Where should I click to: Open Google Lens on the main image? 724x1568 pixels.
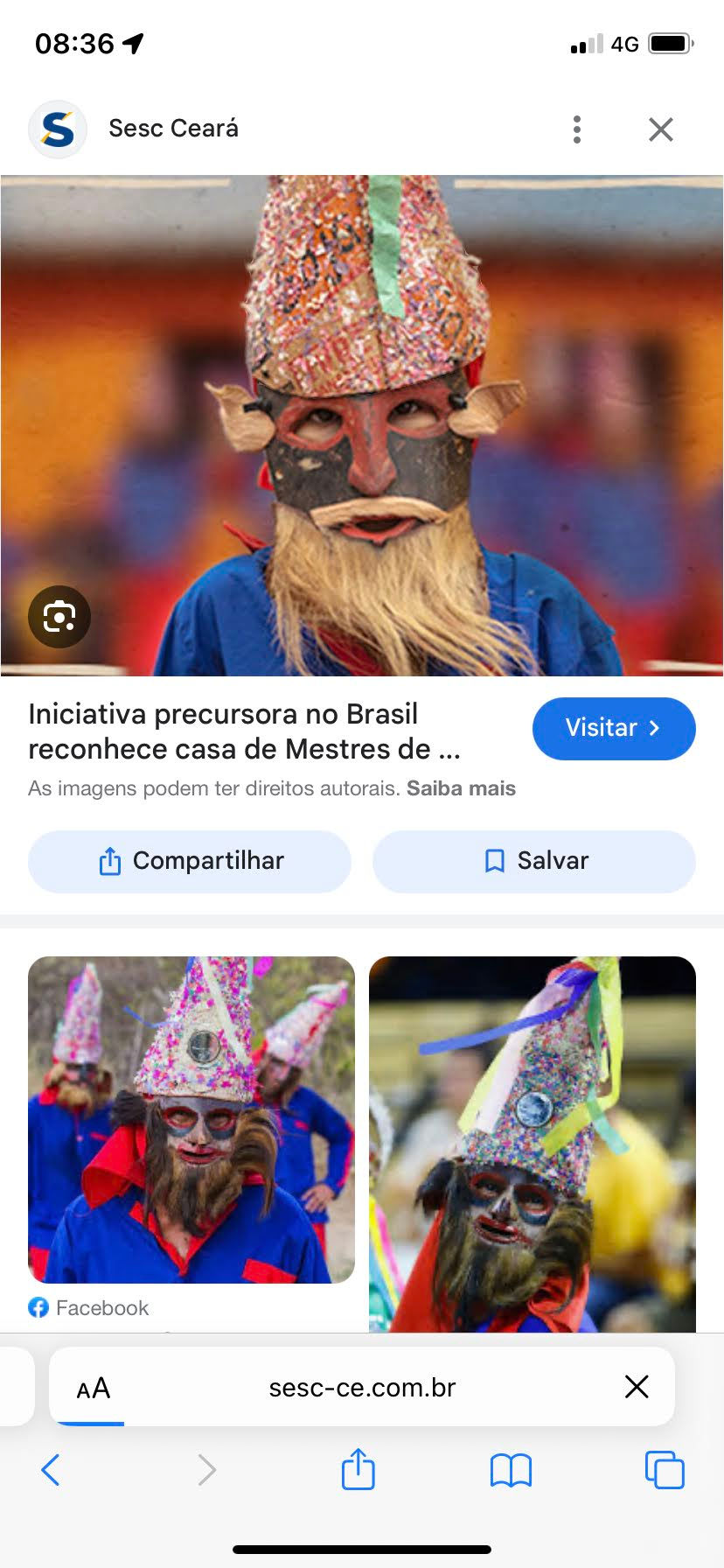[59, 617]
